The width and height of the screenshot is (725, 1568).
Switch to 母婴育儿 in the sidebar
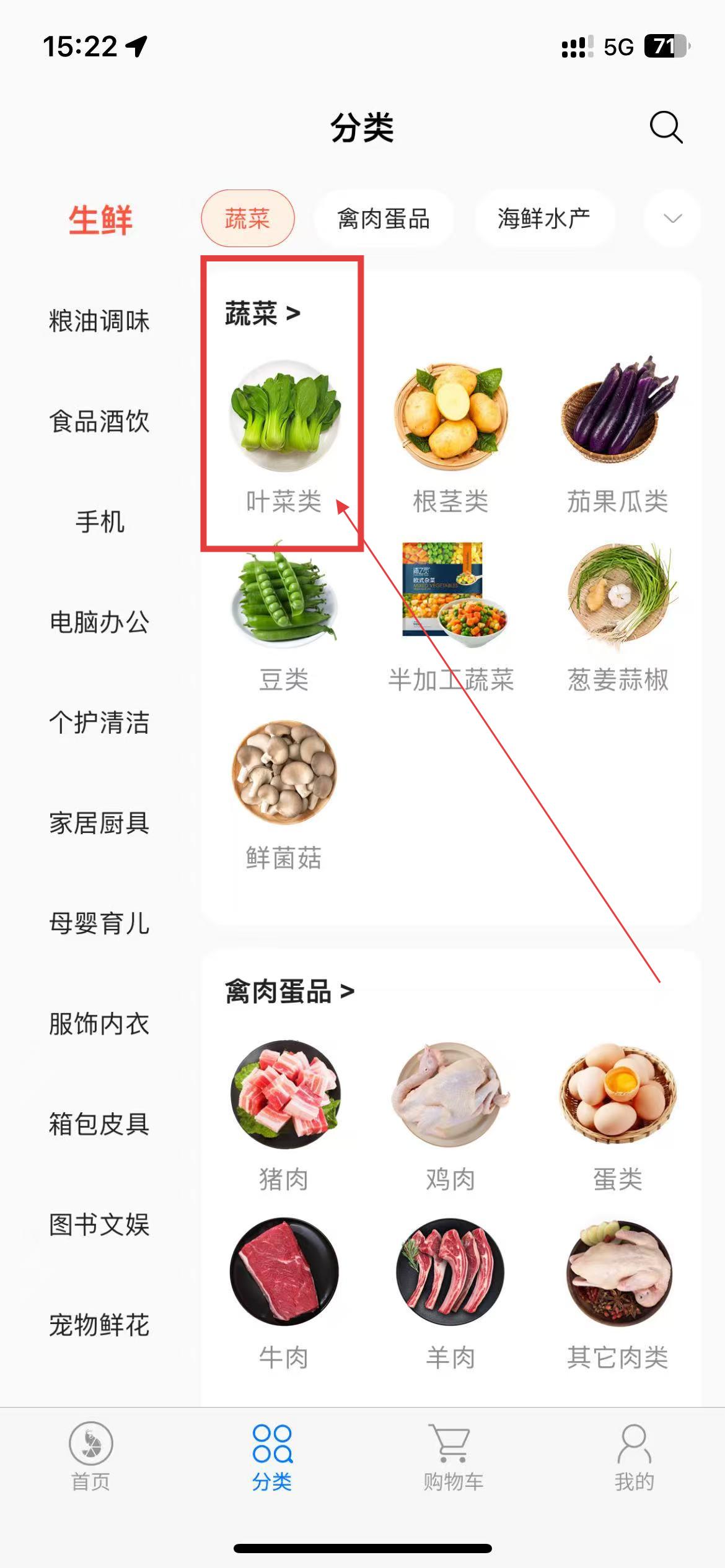99,923
